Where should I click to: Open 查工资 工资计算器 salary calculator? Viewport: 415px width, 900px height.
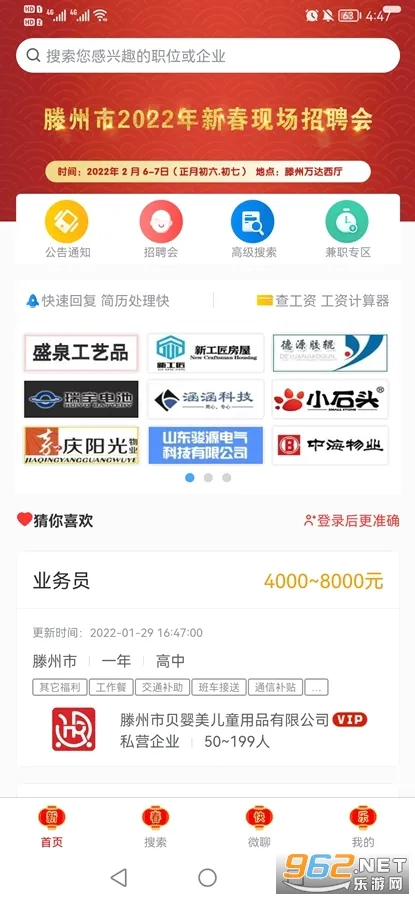coord(323,300)
